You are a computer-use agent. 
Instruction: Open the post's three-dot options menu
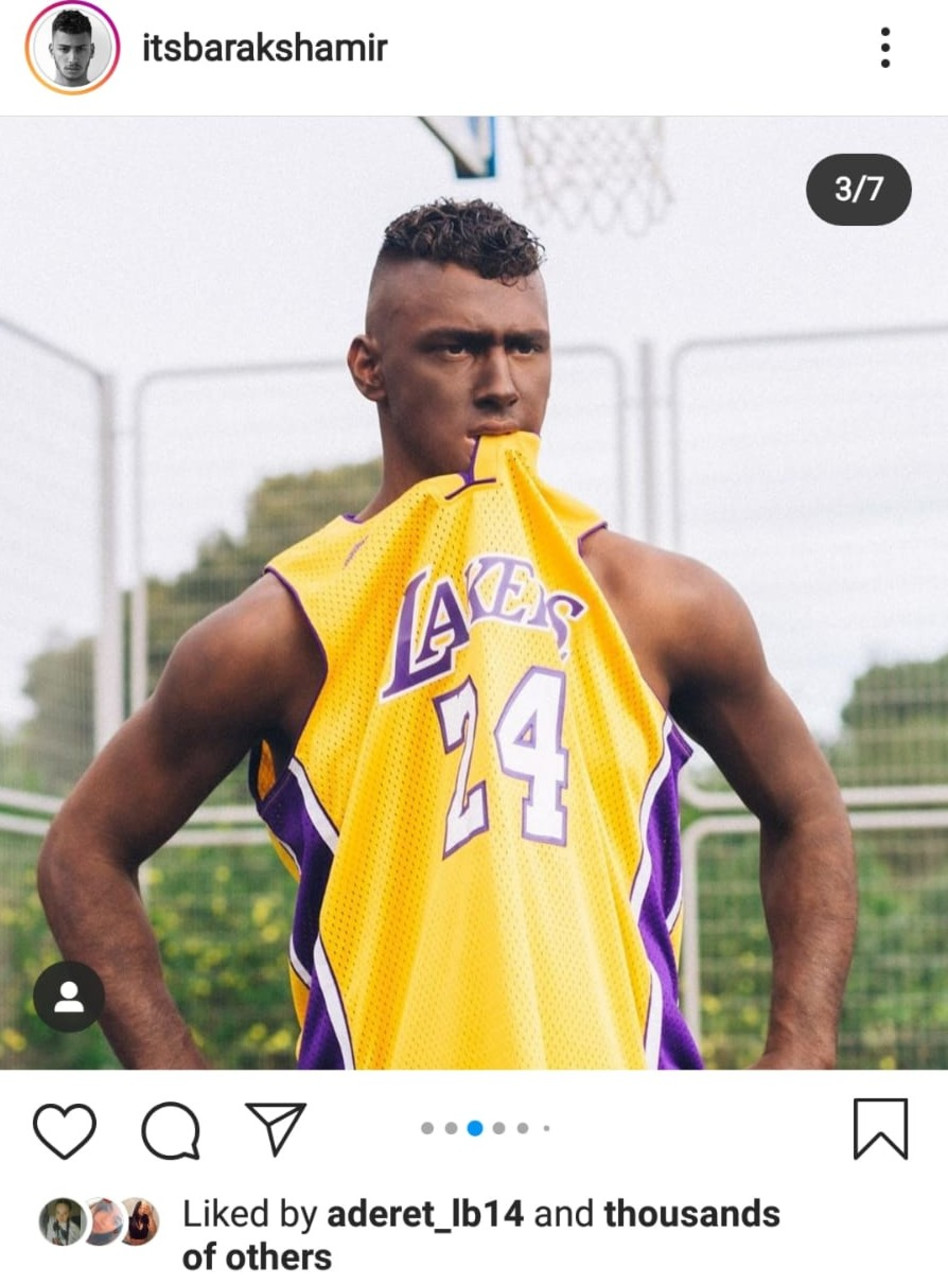coord(884,48)
